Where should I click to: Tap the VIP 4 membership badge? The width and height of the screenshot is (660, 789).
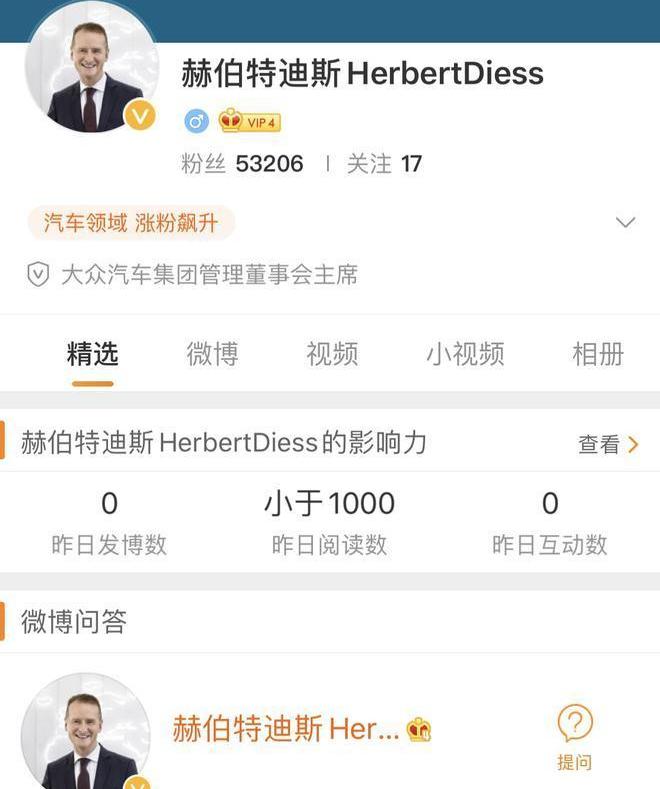point(250,122)
